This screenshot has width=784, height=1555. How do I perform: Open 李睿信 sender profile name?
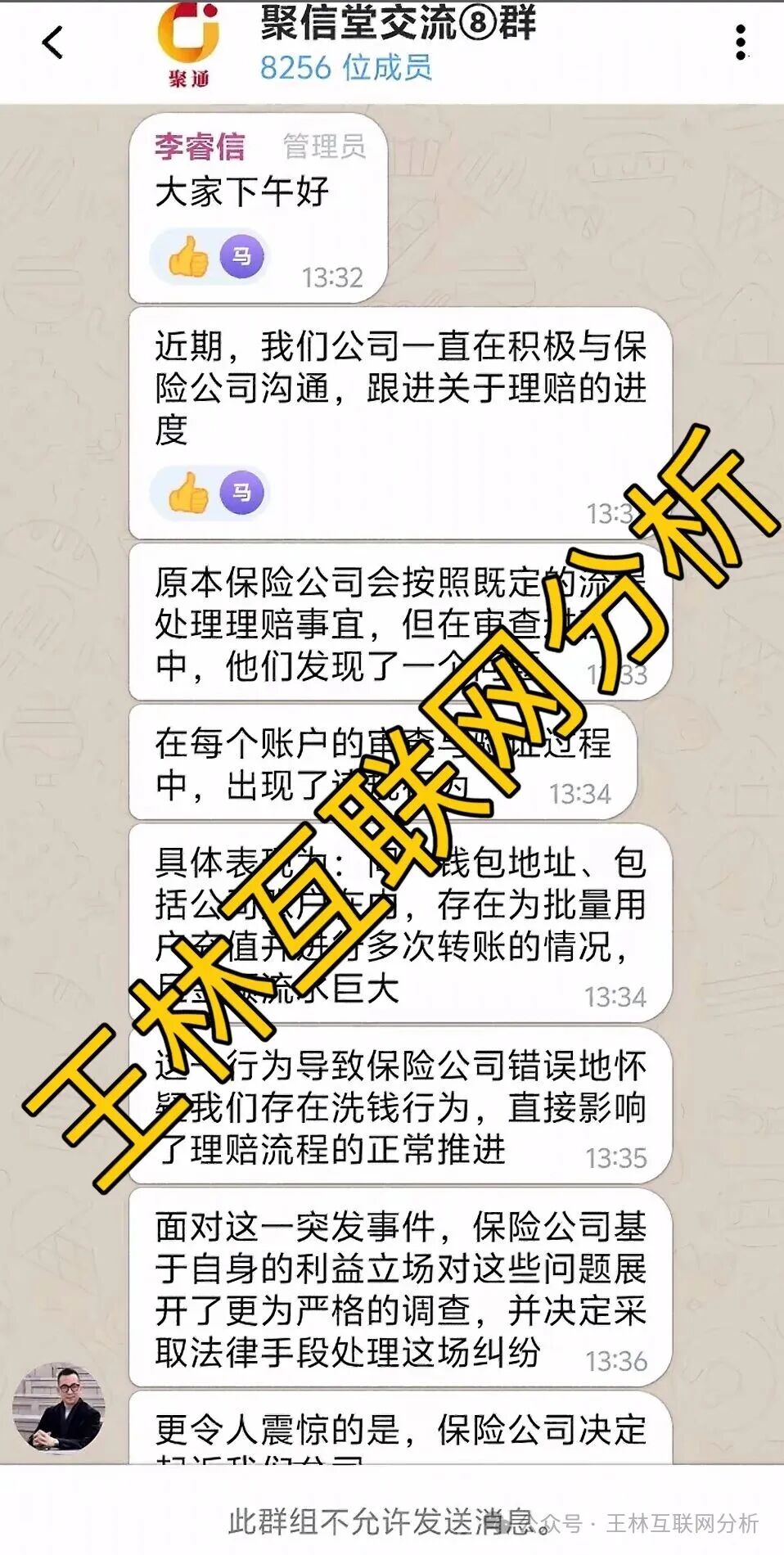coord(200,146)
